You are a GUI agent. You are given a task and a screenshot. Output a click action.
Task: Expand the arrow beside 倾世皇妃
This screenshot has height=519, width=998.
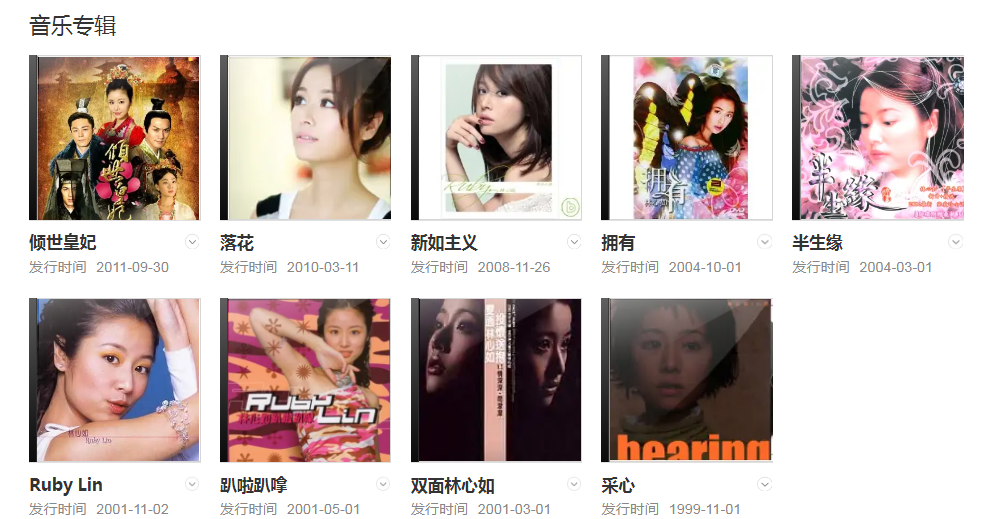(x=192, y=242)
